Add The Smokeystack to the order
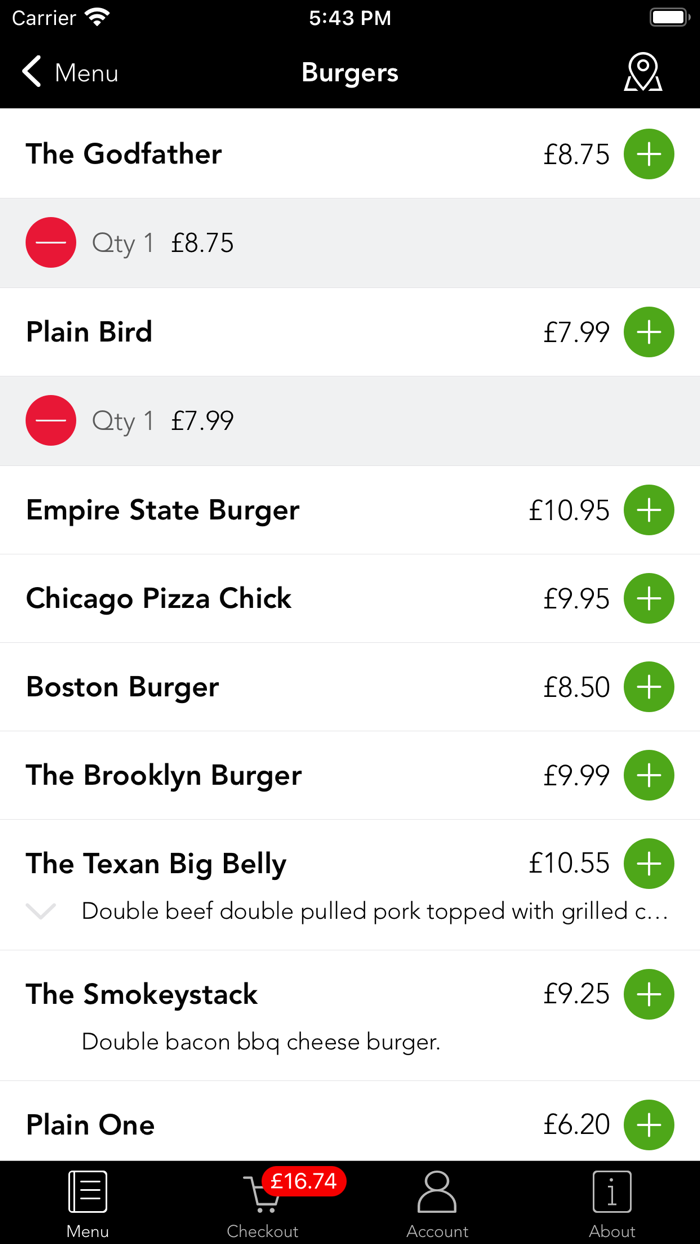 click(649, 994)
